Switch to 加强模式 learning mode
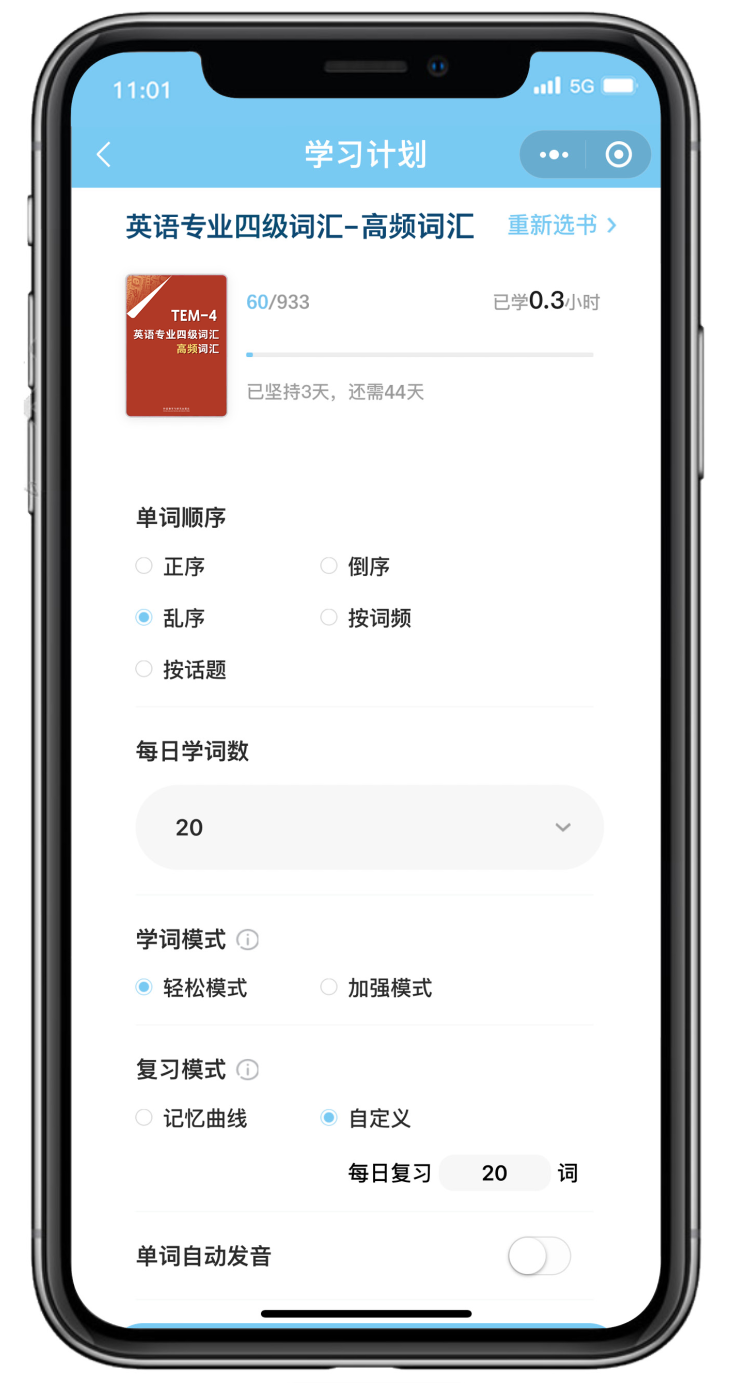 pyautogui.click(x=329, y=988)
